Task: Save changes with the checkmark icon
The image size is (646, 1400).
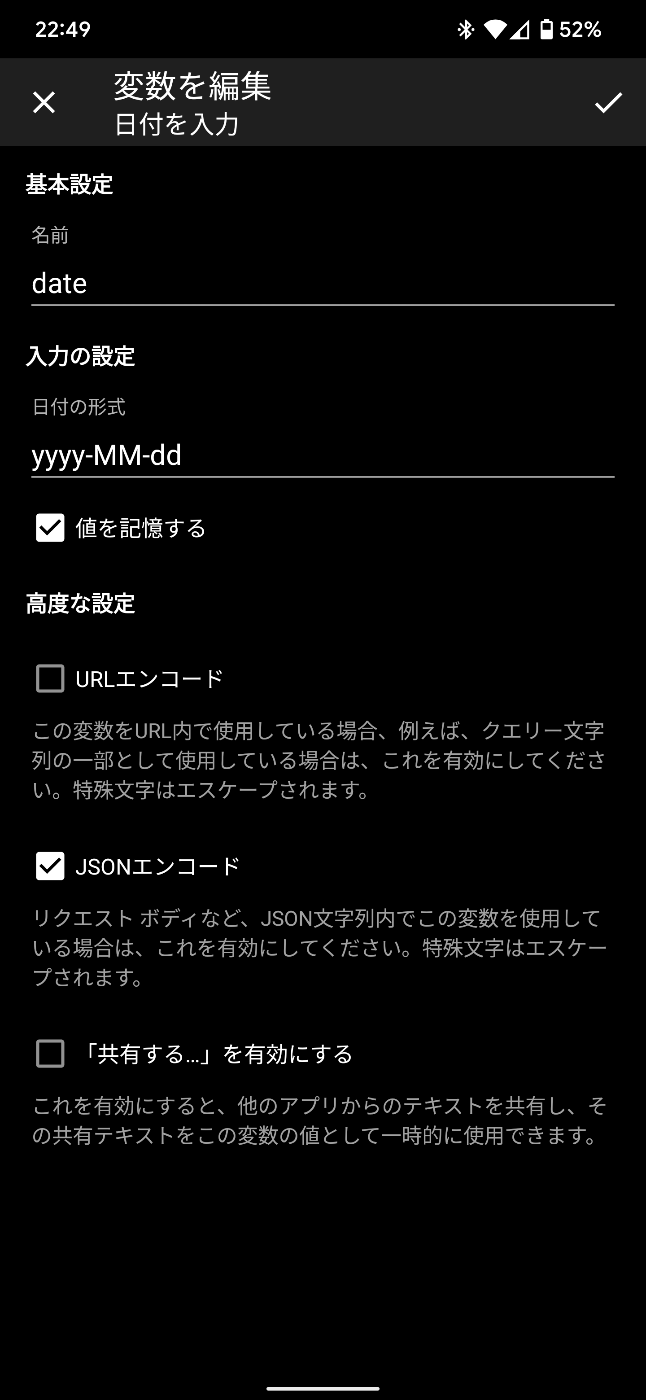Action: [608, 102]
